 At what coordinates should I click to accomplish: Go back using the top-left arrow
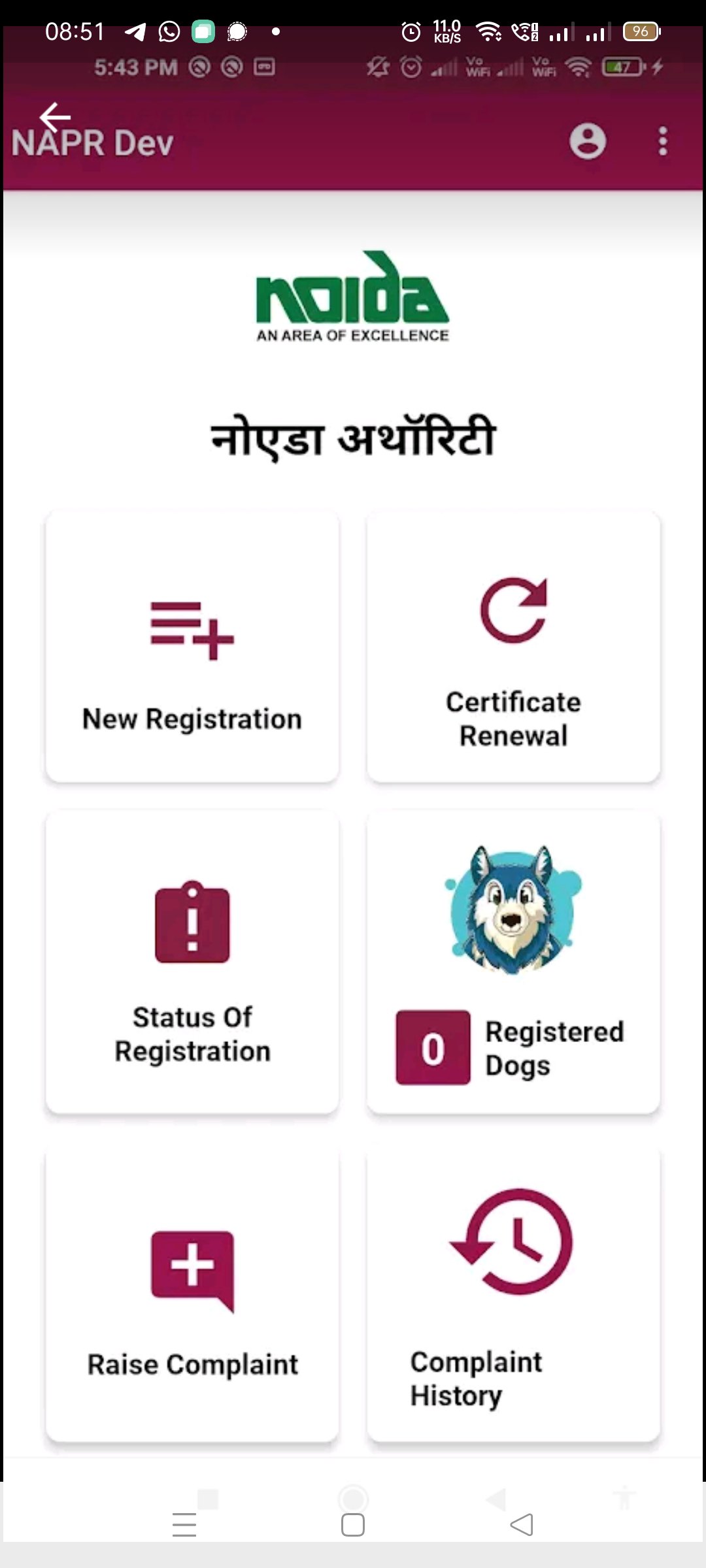pyautogui.click(x=55, y=118)
